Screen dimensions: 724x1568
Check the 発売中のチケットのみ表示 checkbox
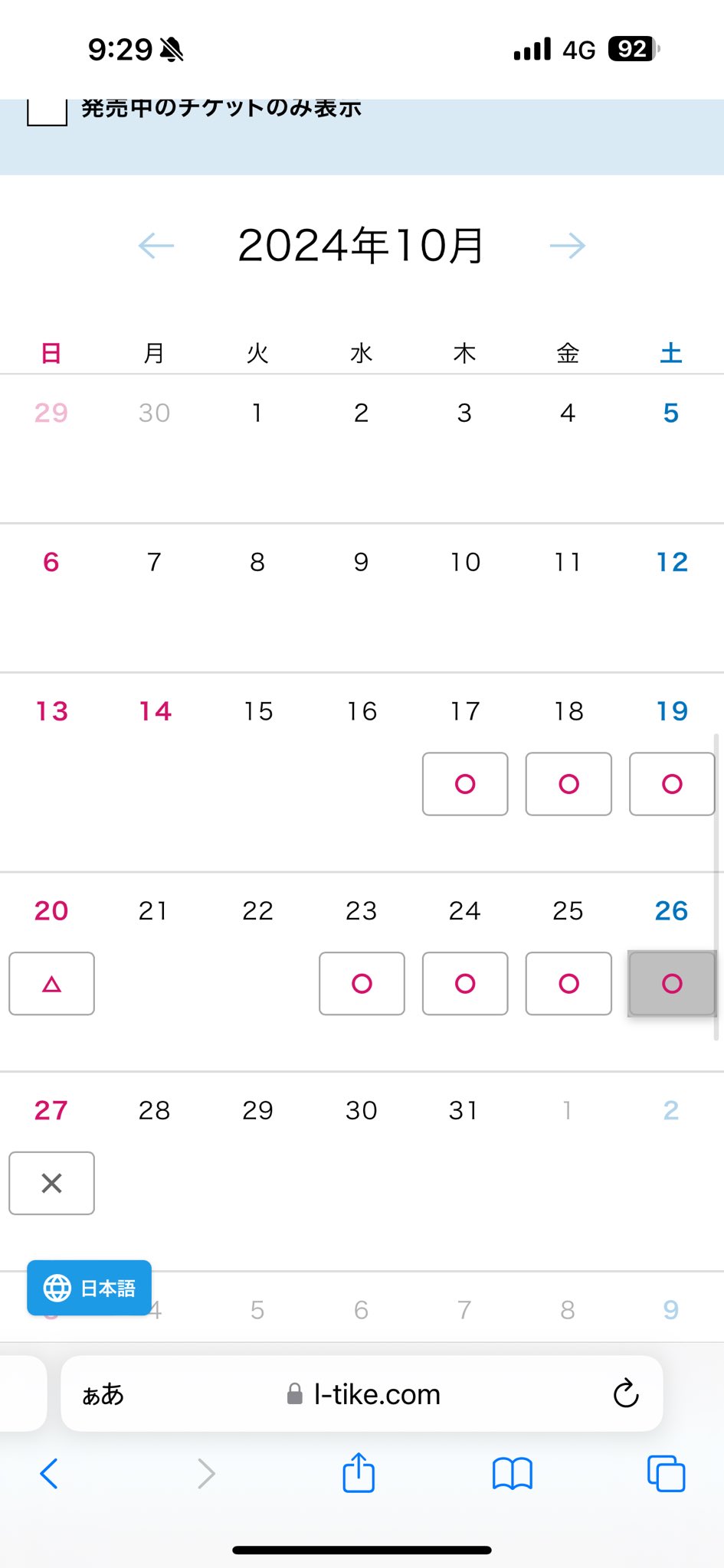click(x=47, y=111)
